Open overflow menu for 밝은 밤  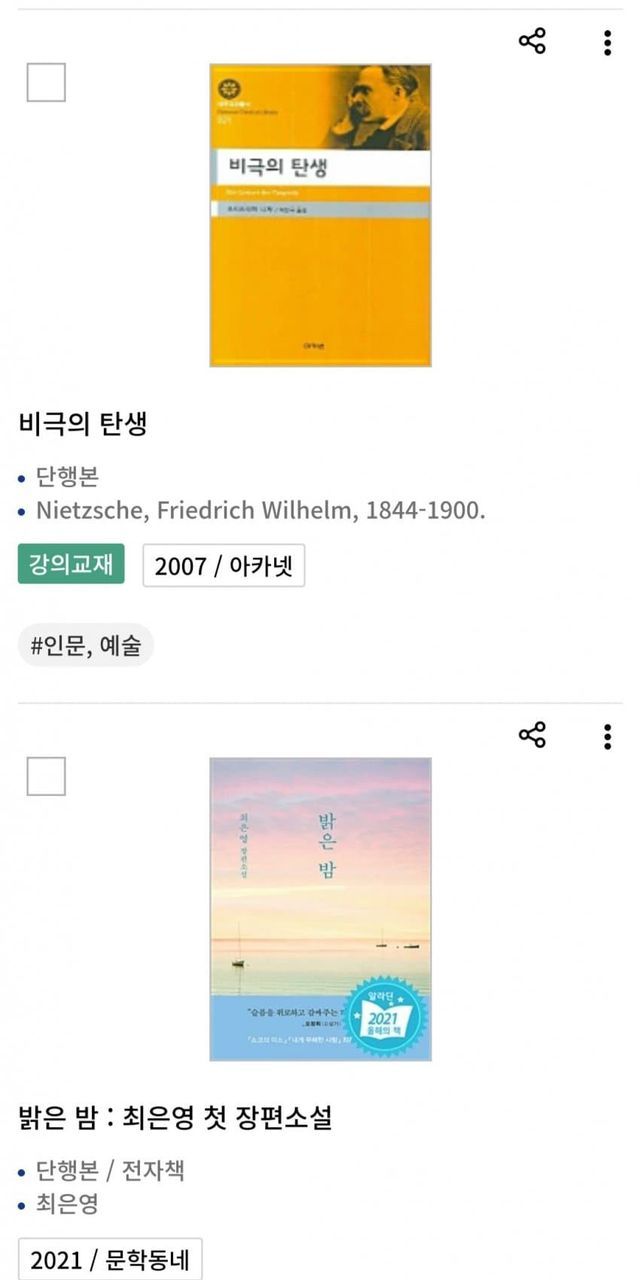607,736
